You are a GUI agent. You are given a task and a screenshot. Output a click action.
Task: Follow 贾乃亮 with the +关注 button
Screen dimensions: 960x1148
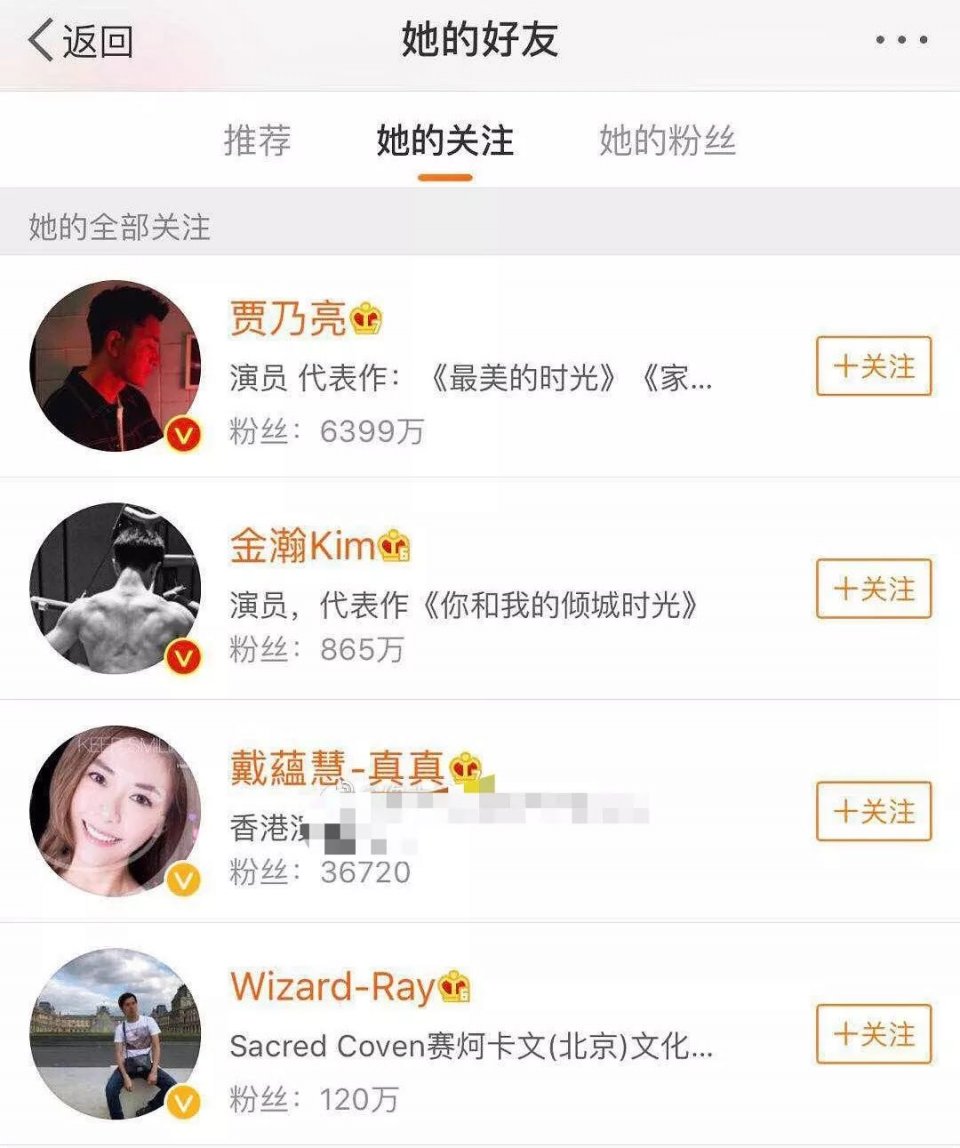[x=873, y=366]
